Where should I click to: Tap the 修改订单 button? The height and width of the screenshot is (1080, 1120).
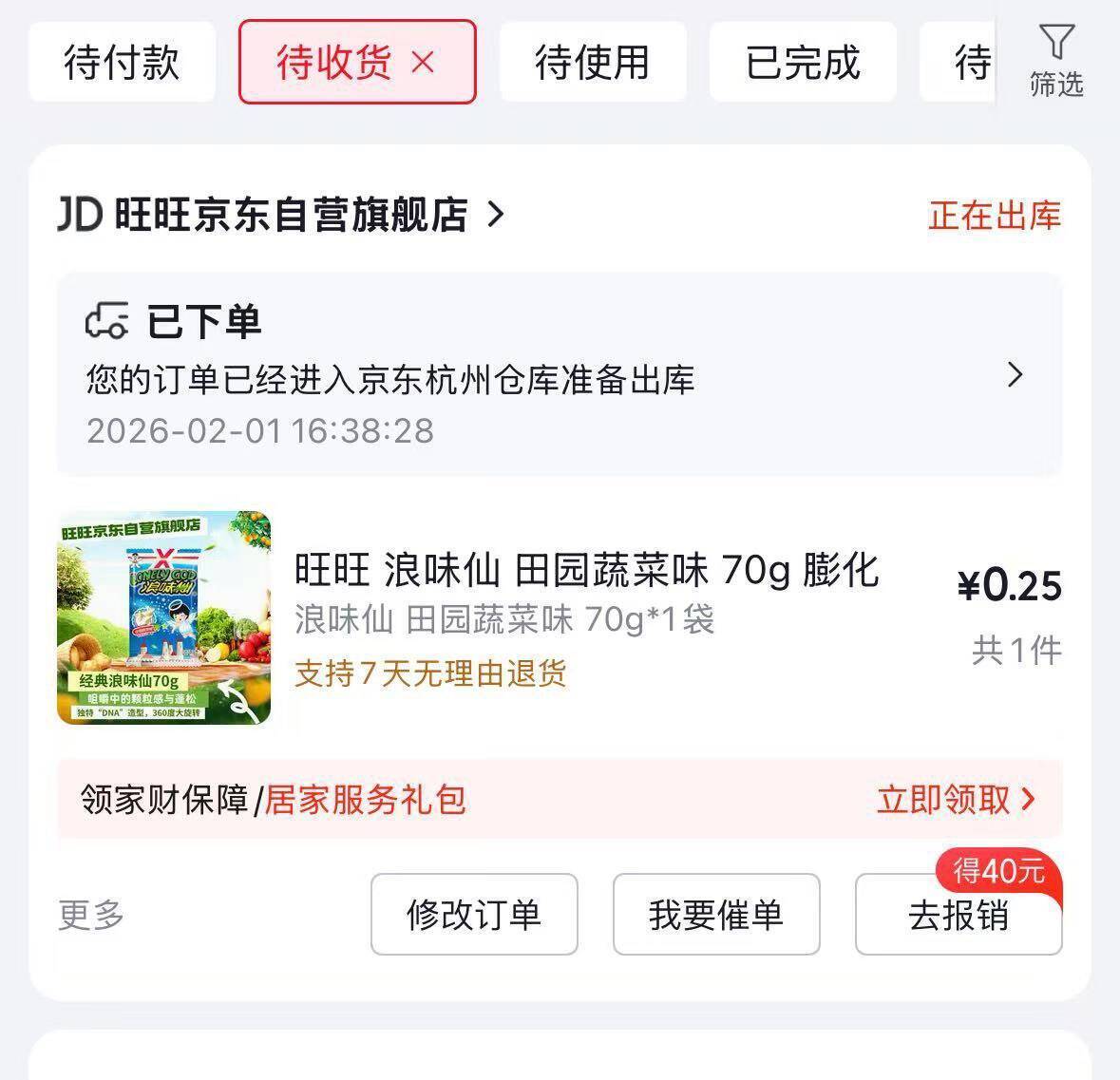pos(474,915)
